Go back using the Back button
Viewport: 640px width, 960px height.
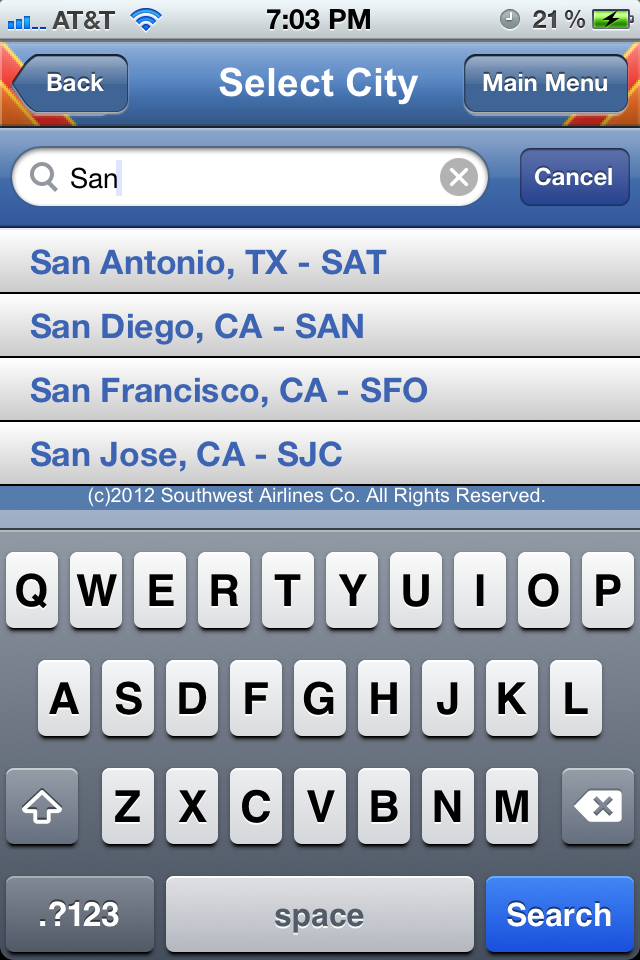click(72, 83)
